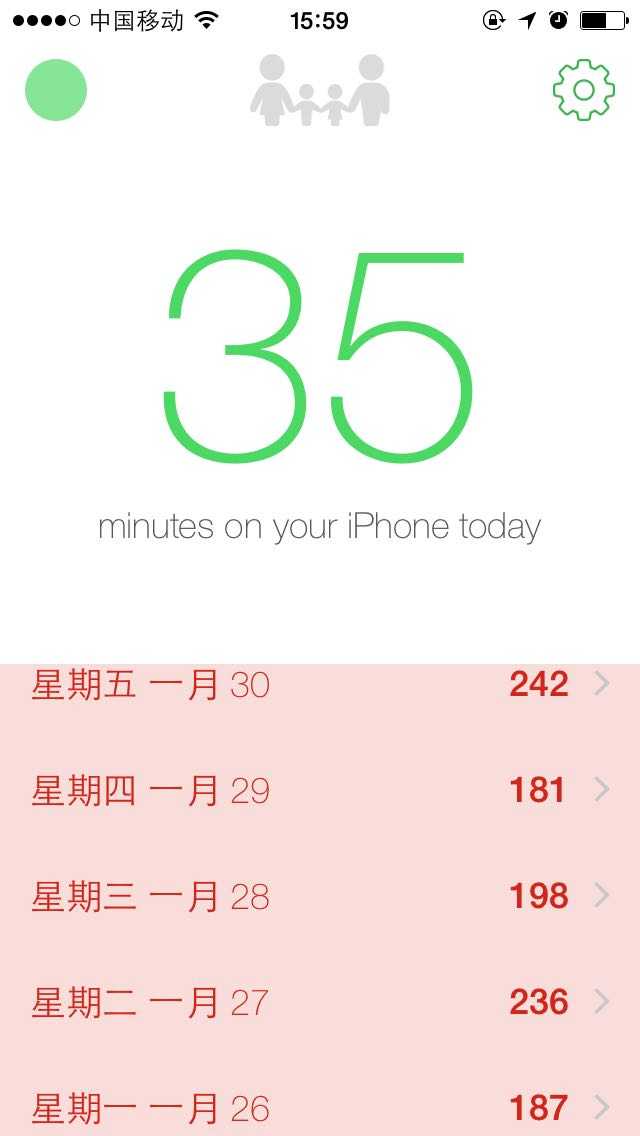
Task: Open 星期二 一月 27 with 236 minutes
Action: point(320,1002)
